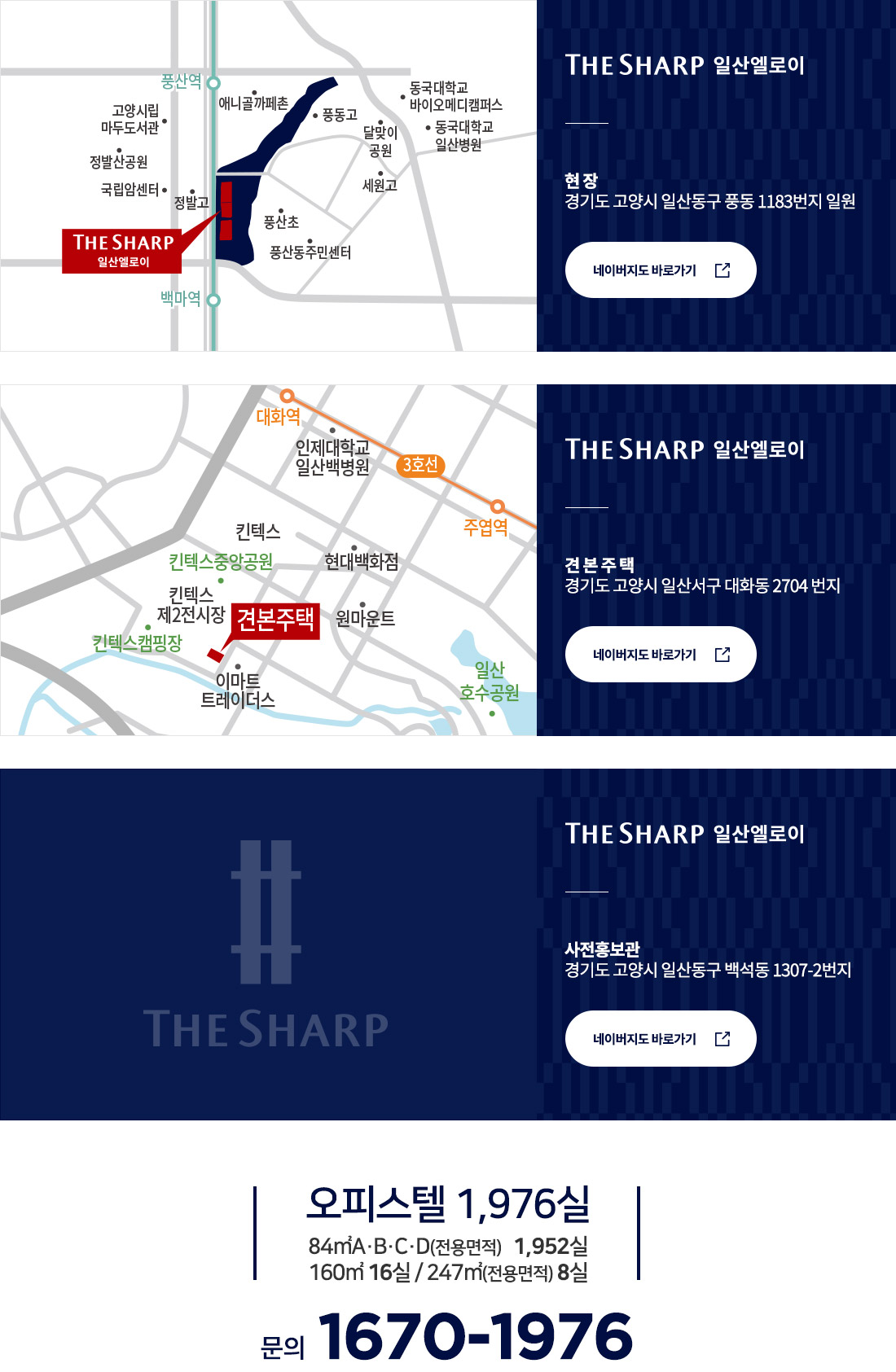The height and width of the screenshot is (1372, 896).
Task: Open Naver map for 현장 site location
Action: point(661,270)
